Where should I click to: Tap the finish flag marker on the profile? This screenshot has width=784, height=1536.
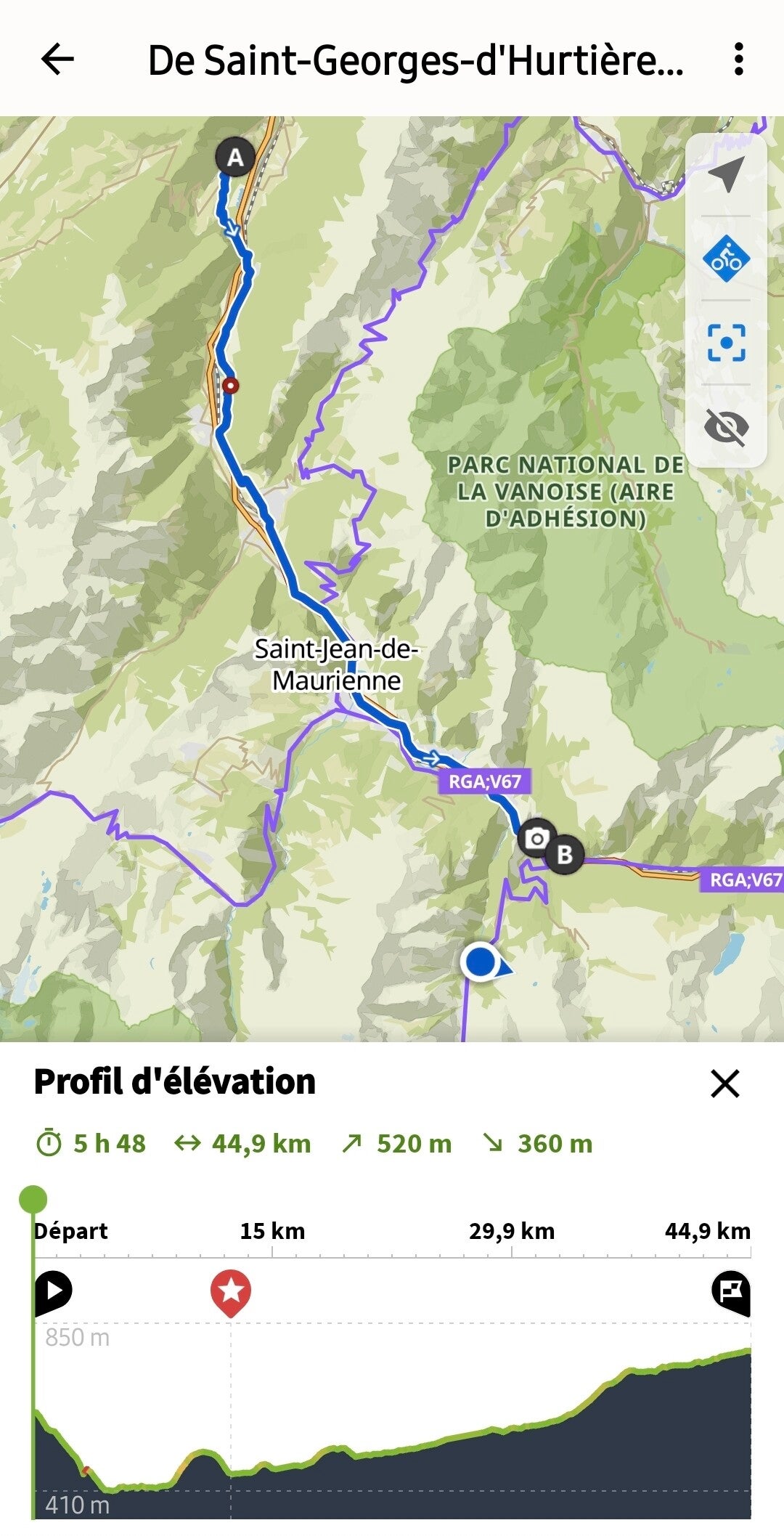click(730, 1292)
